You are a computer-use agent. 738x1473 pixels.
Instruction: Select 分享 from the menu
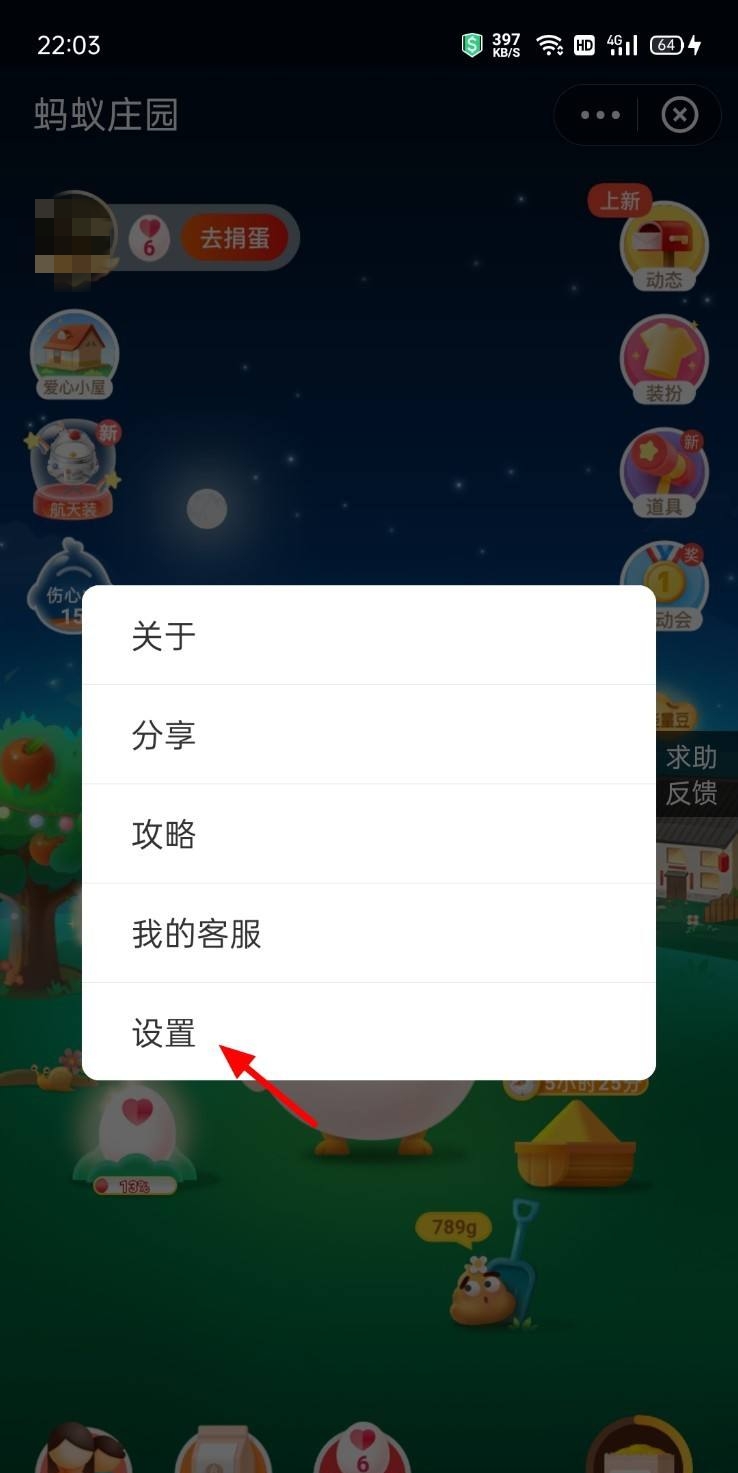[368, 735]
